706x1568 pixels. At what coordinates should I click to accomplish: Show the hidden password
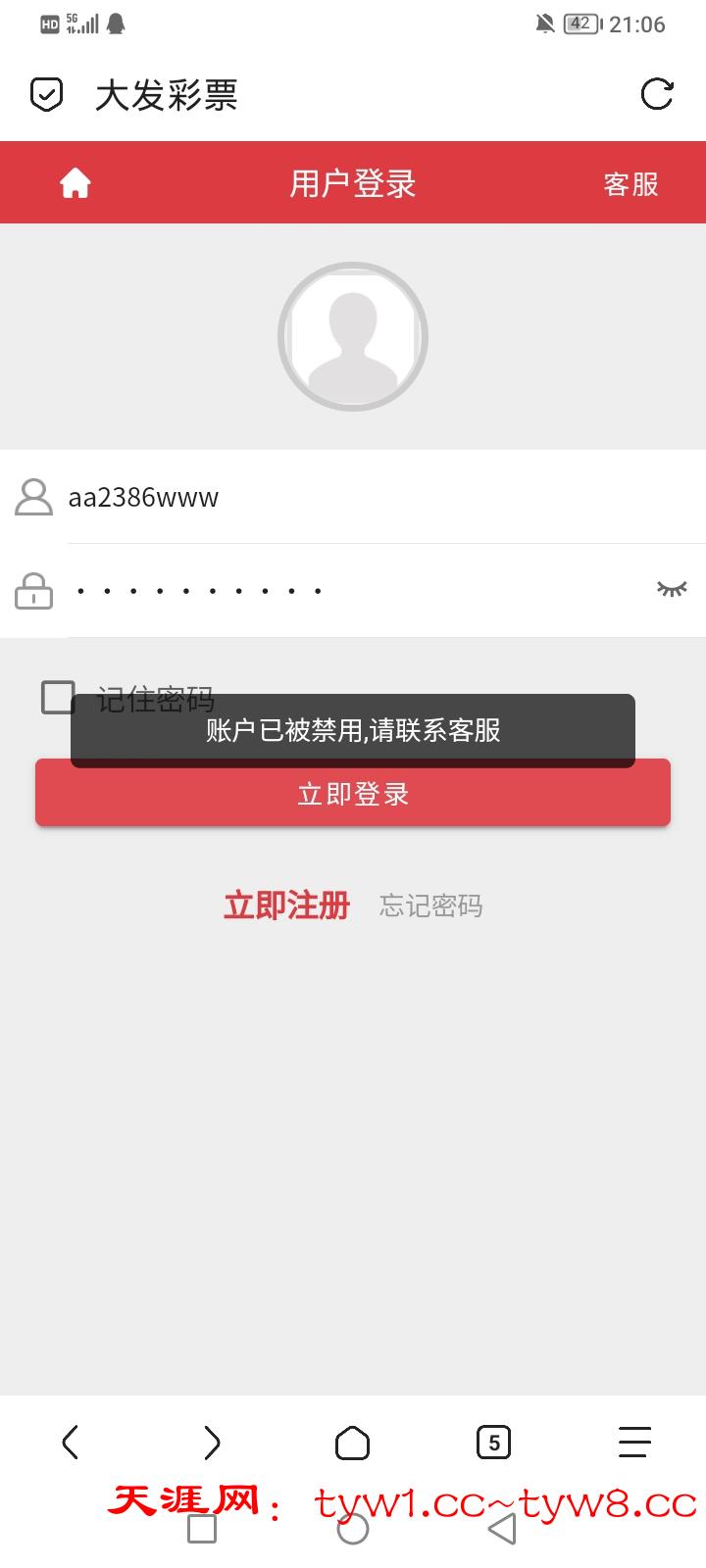pyautogui.click(x=671, y=589)
